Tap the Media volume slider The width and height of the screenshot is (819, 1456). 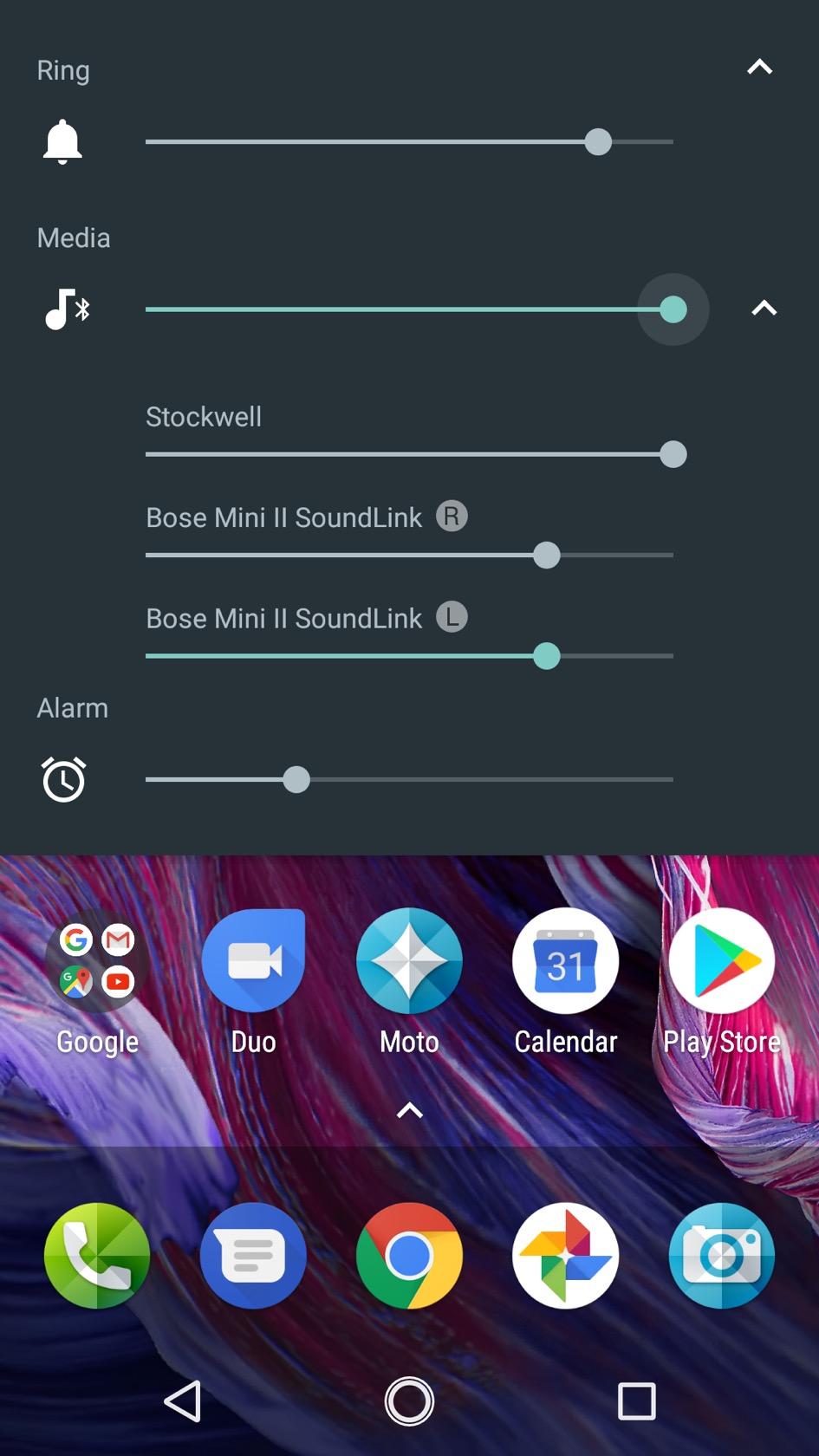pos(409,309)
